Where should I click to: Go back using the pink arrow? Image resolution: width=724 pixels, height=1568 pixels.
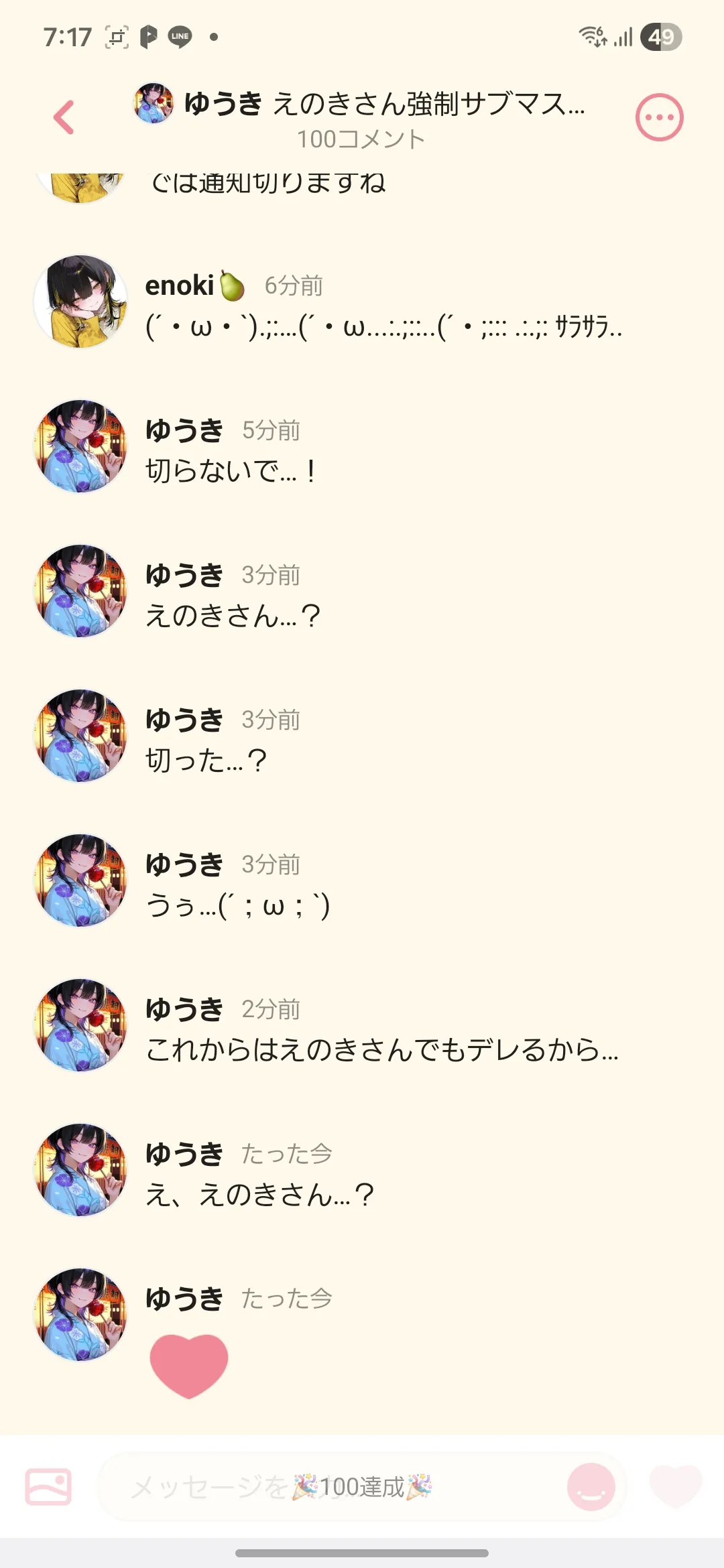click(64, 118)
